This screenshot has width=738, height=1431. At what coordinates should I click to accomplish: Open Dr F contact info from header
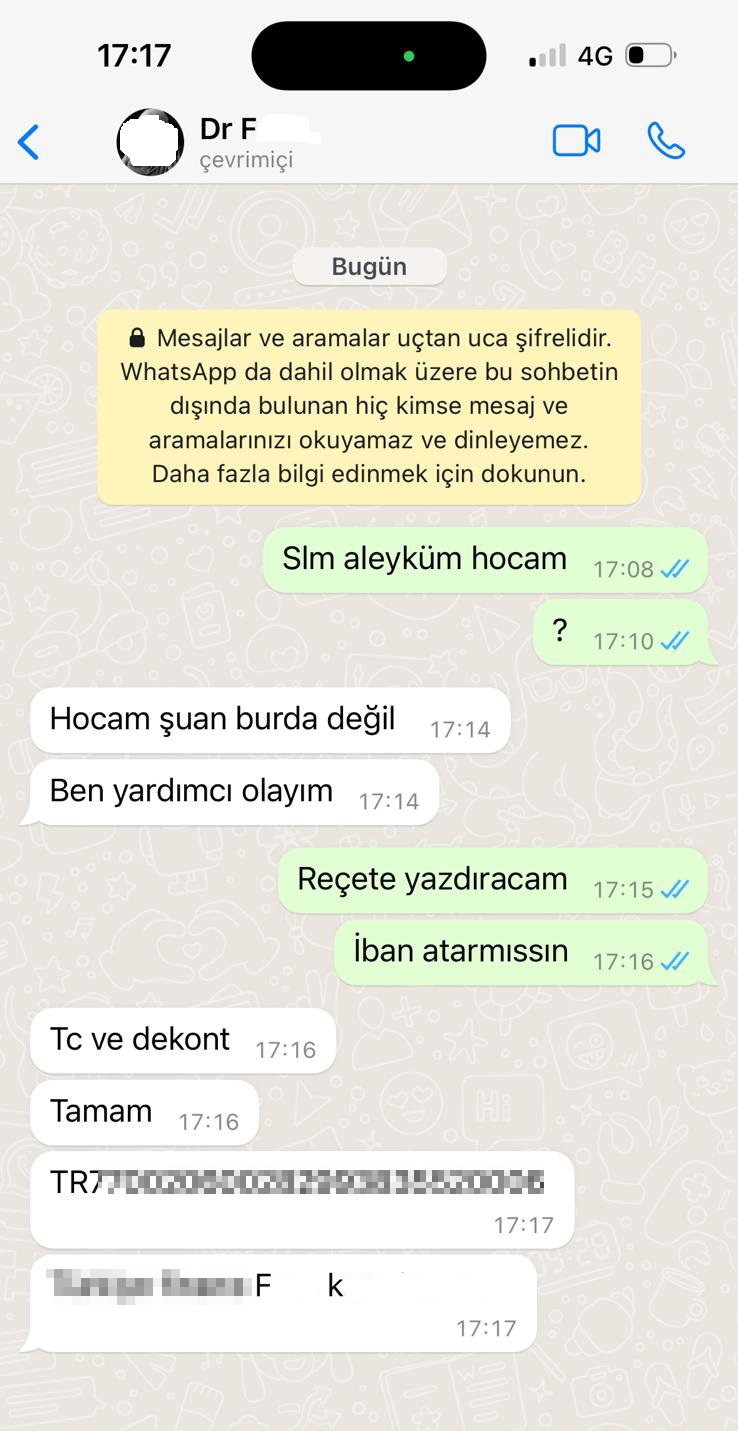point(258,142)
